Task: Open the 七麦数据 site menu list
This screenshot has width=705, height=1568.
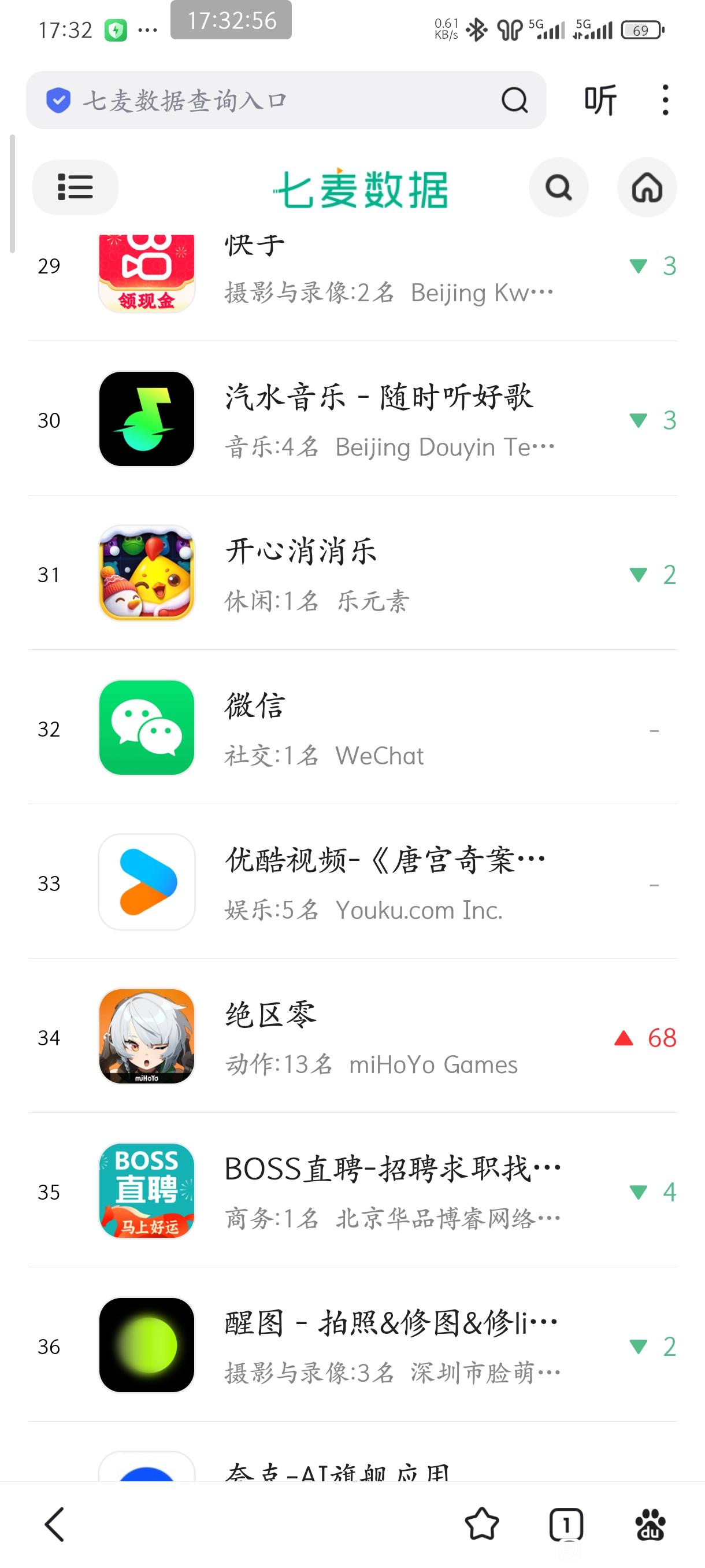Action: pos(75,187)
